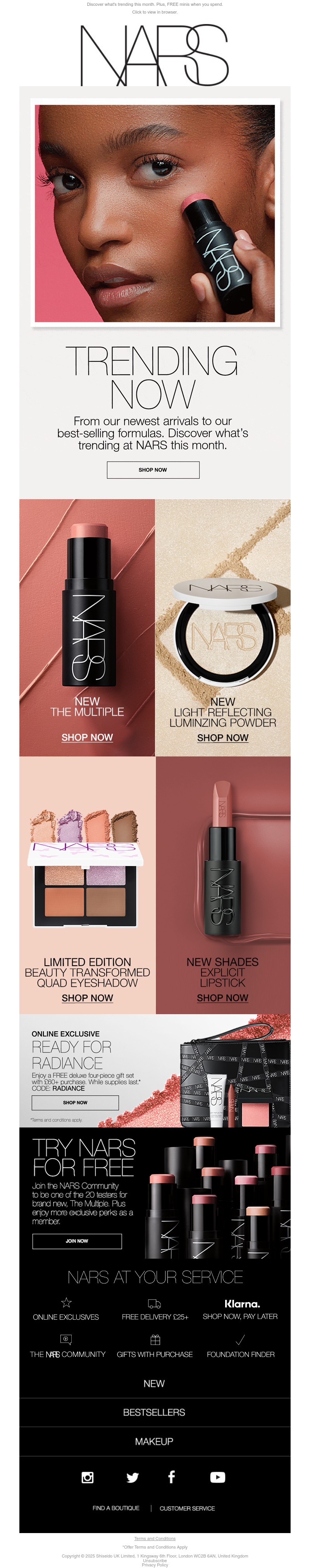Viewport: 310px width, 1568px height.
Task: Open NARS Twitter page
Action: (x=133, y=1477)
